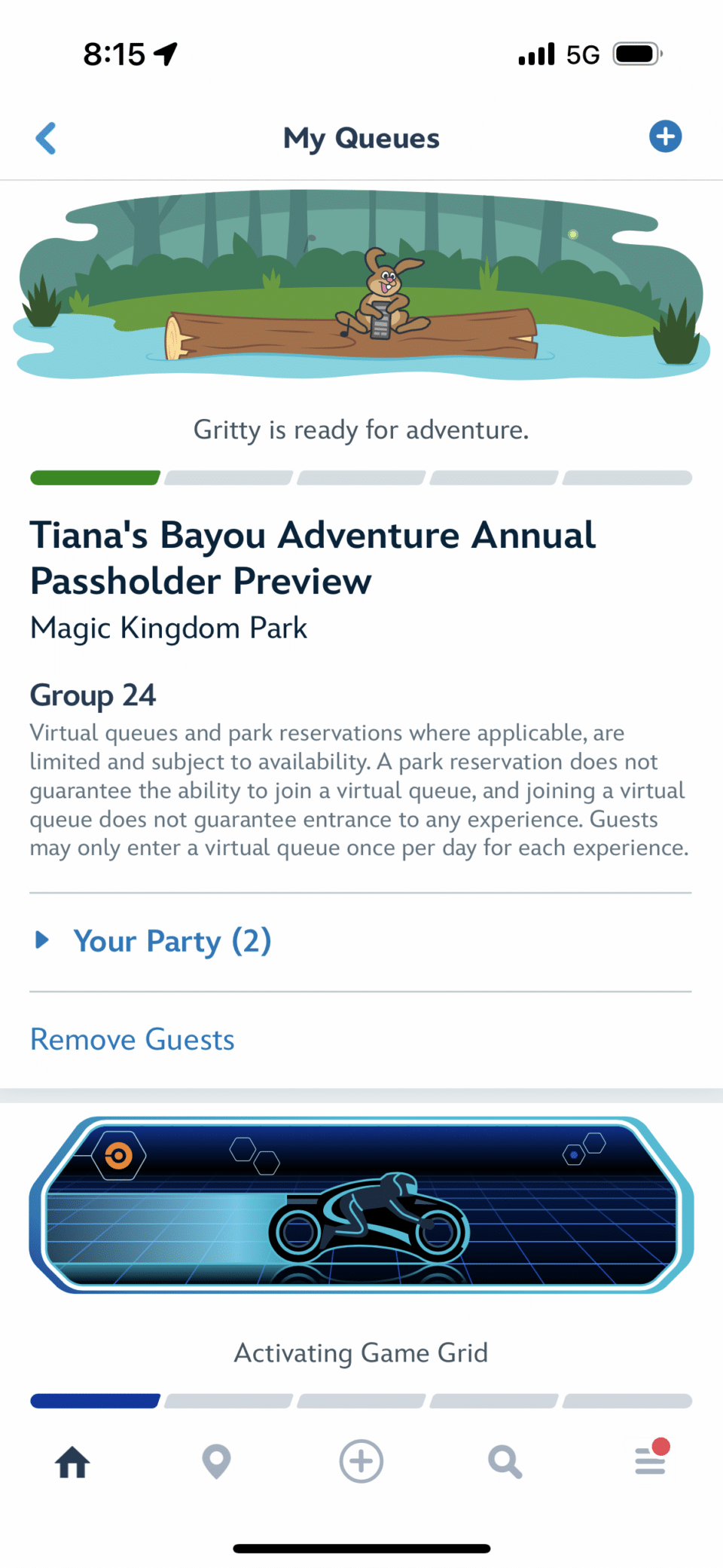723x1568 pixels.
Task: Open the menu tab with red badge
Action: tap(650, 1460)
